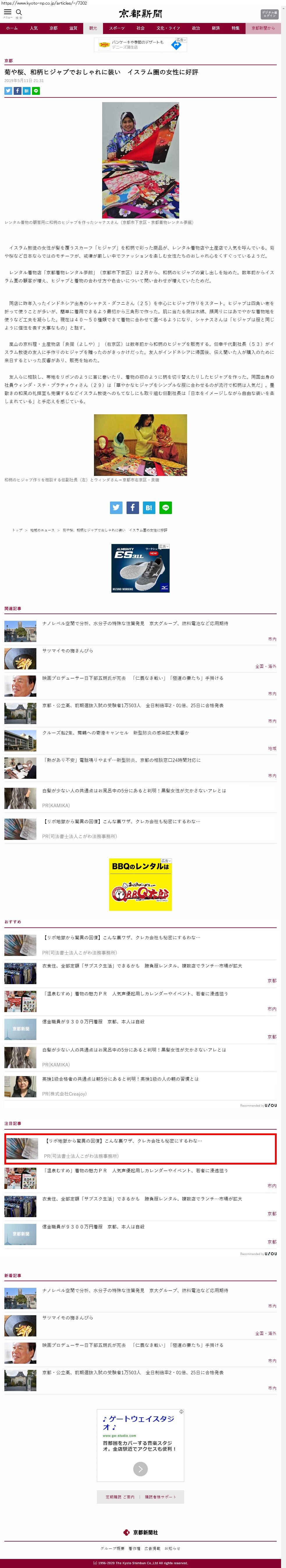Open the search magnifier icon
The image size is (286, 1568).
19,12
